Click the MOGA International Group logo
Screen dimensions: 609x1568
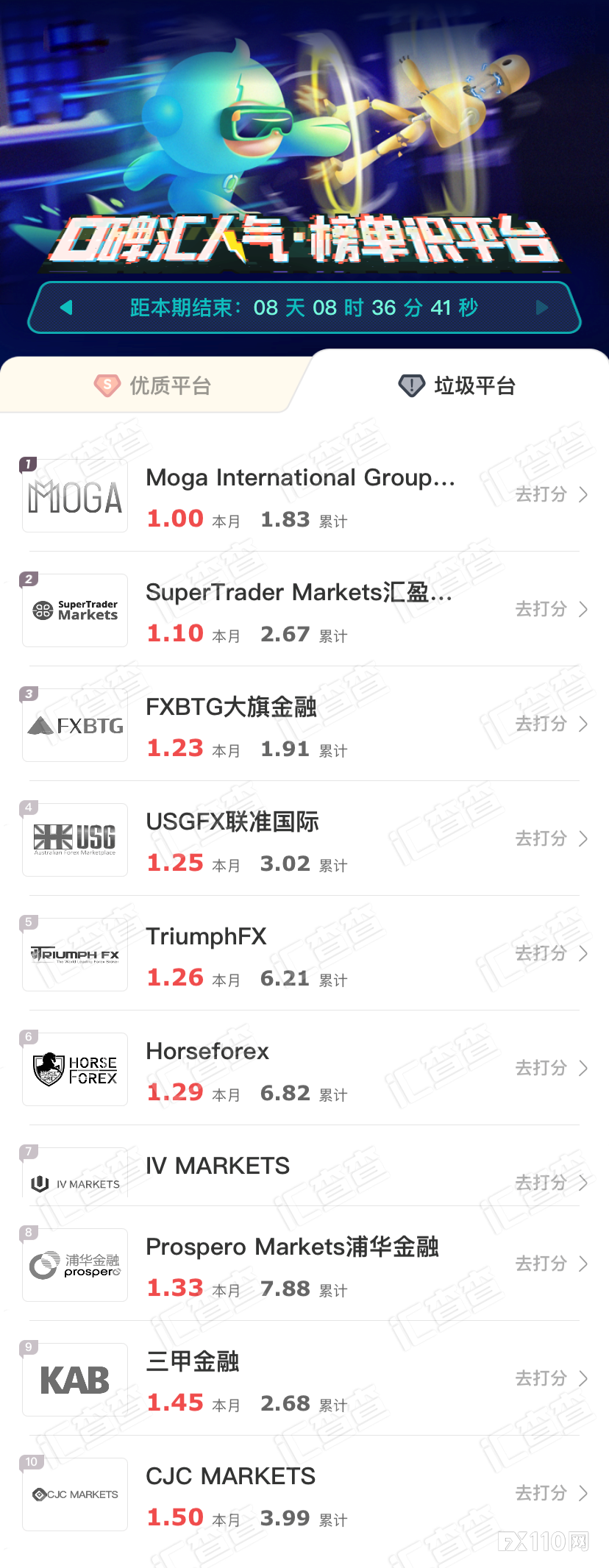[74, 495]
